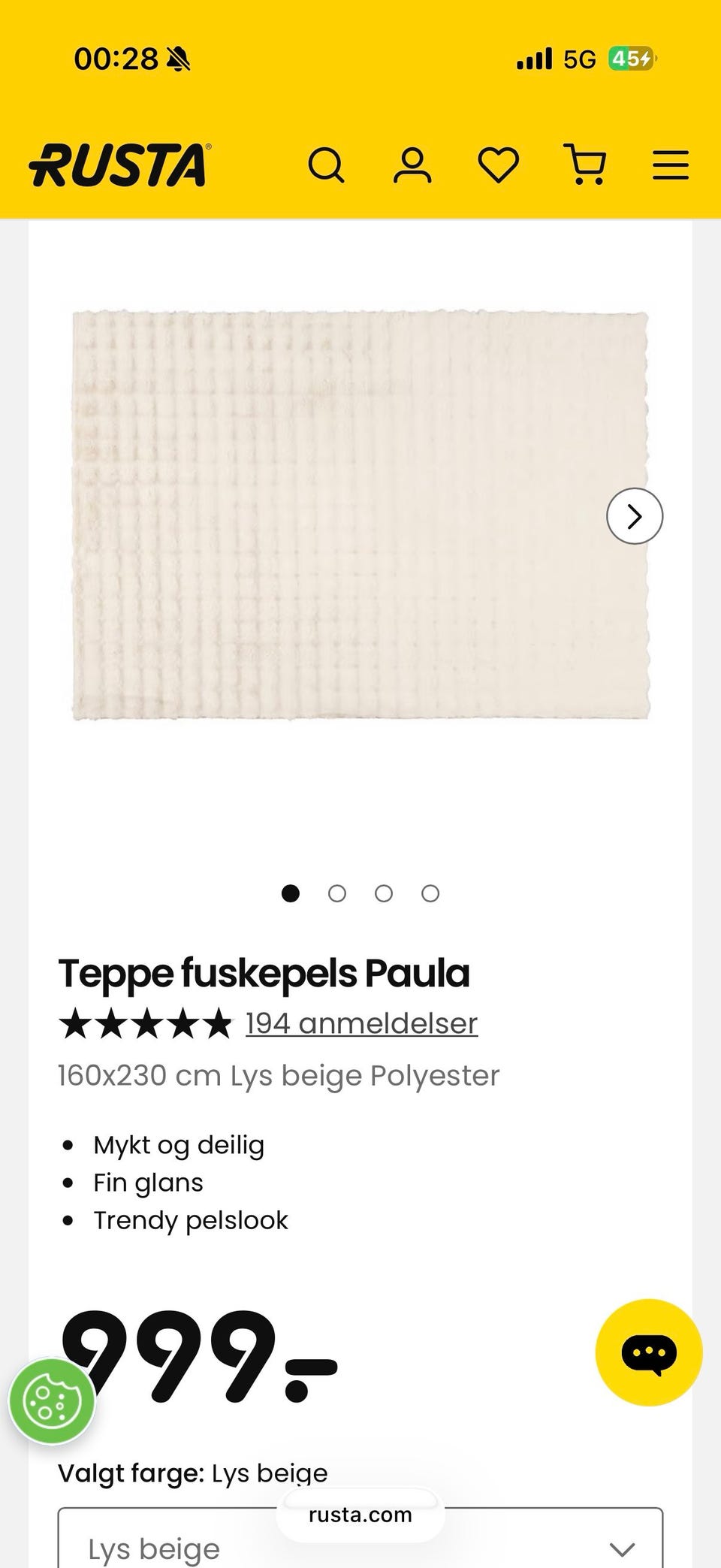The height and width of the screenshot is (1568, 721).
Task: Open the 194 anmeldelser reviews link
Action: [361, 1023]
